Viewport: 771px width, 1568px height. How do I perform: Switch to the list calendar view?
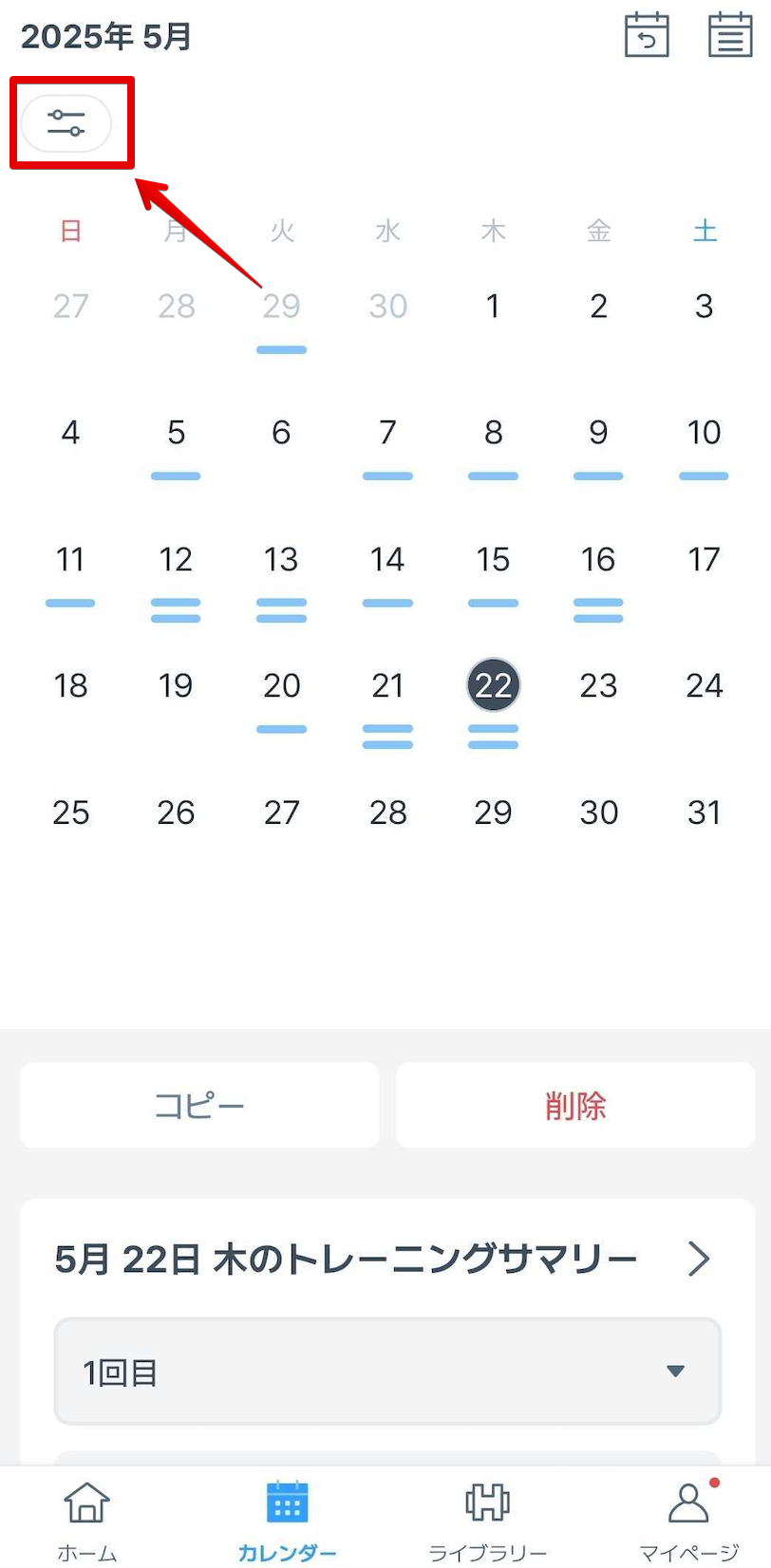click(730, 35)
